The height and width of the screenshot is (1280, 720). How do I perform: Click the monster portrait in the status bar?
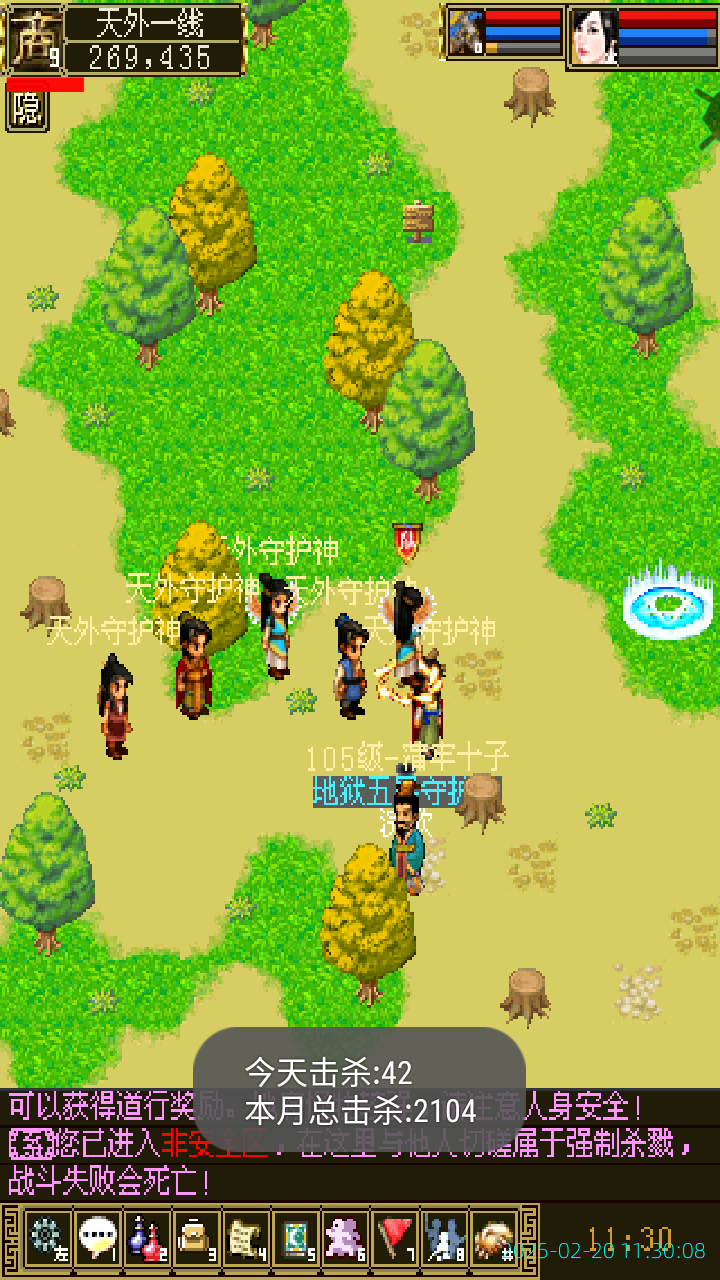466,30
